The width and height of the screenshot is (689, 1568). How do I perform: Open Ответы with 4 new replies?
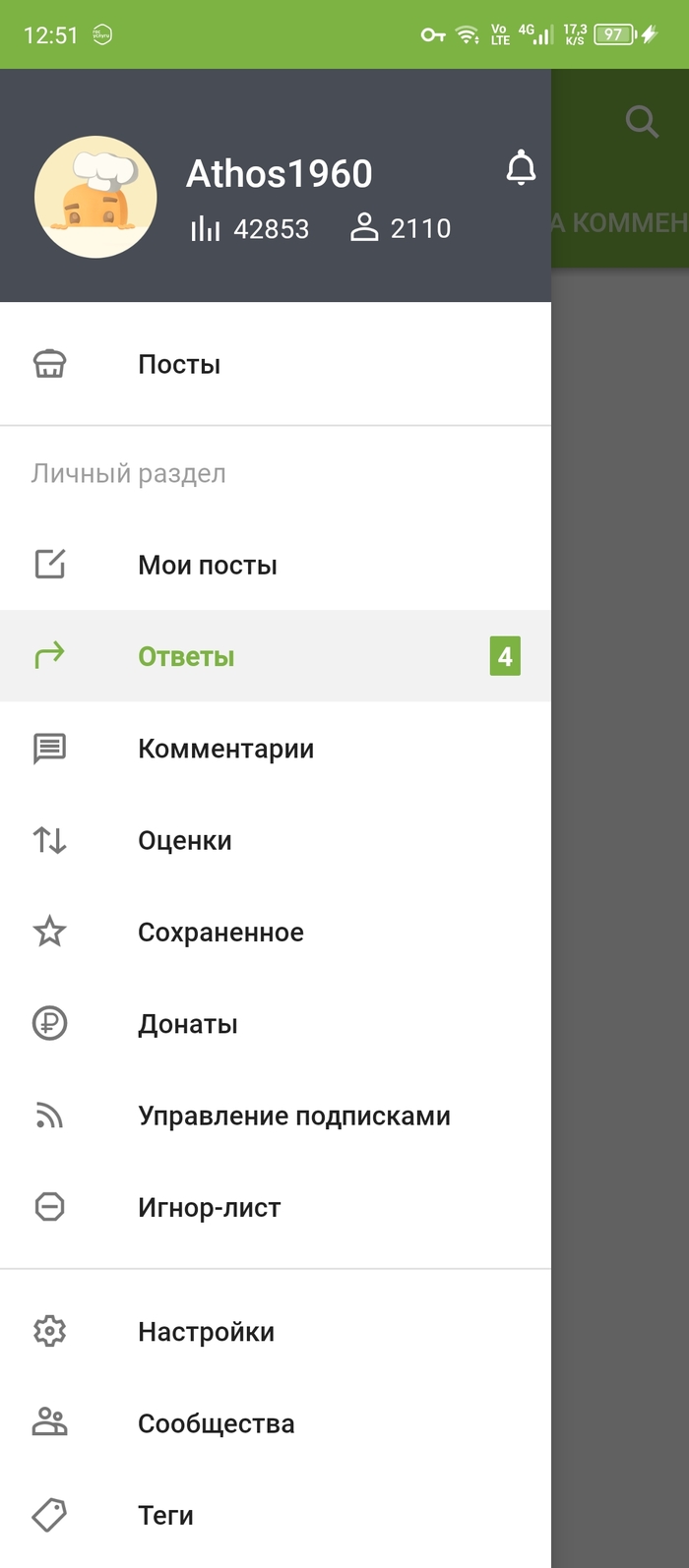pyautogui.click(x=187, y=656)
